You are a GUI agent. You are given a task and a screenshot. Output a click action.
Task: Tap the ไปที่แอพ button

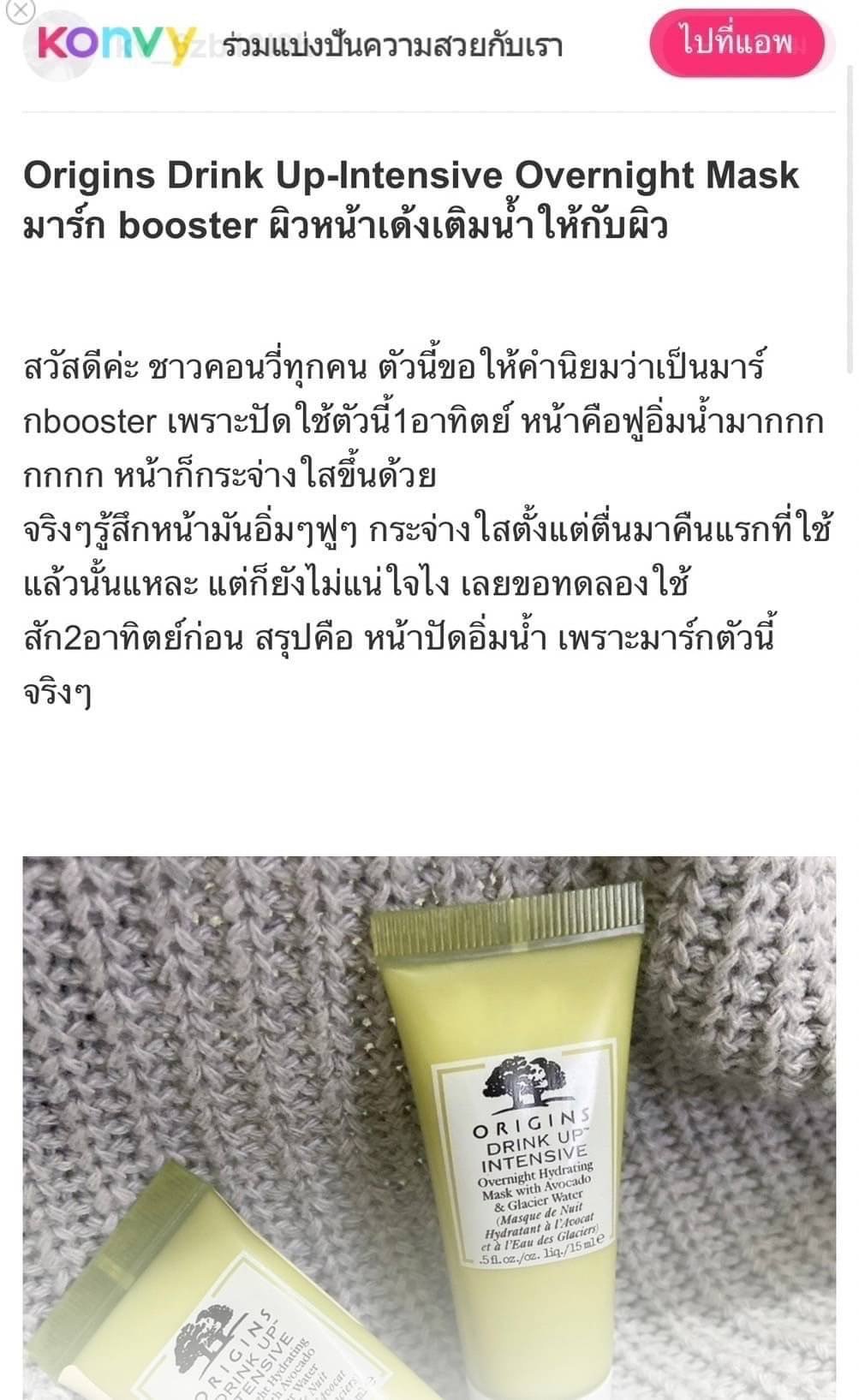coord(737,43)
